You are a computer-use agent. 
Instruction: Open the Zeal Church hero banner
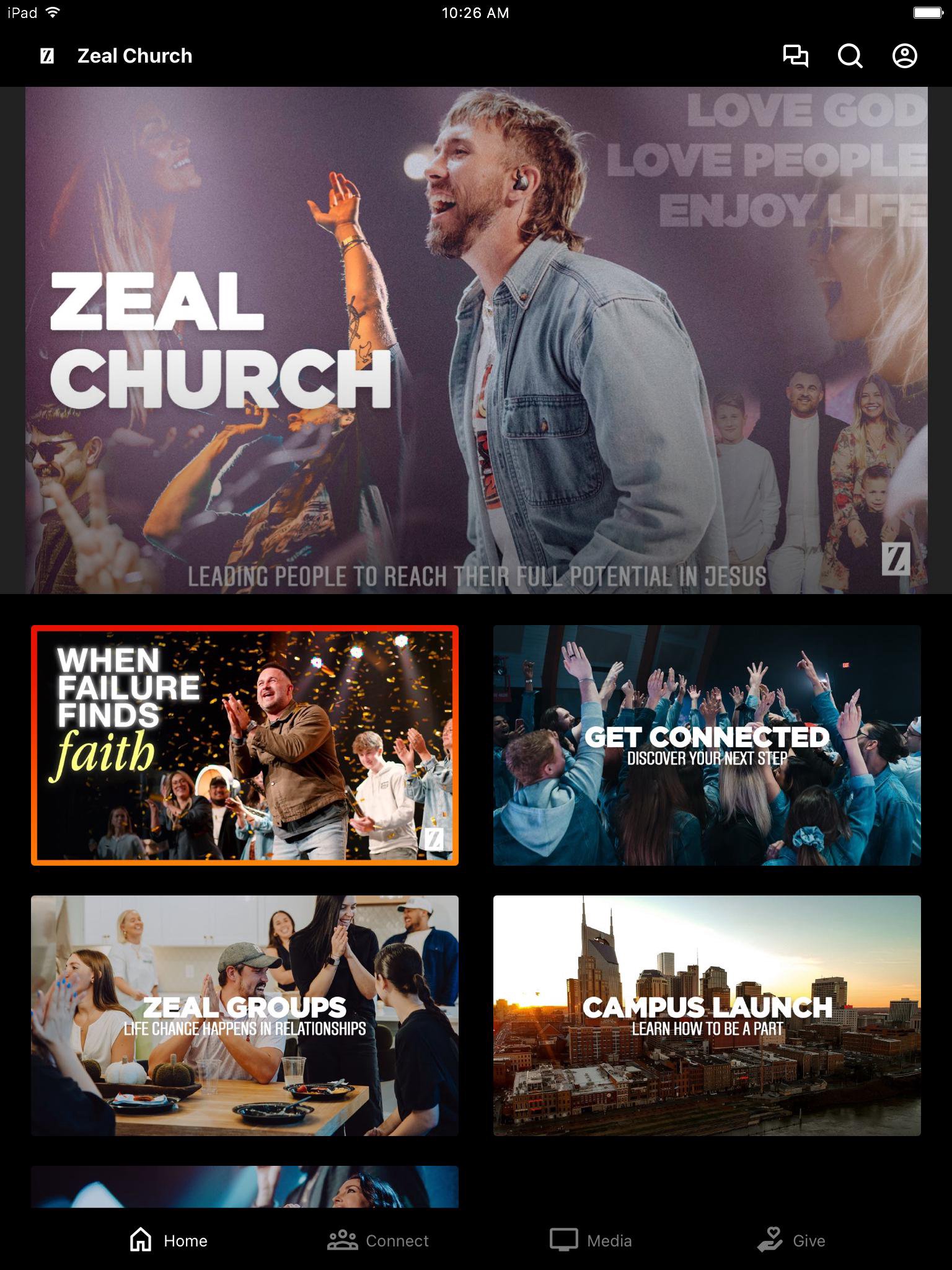tap(476, 340)
